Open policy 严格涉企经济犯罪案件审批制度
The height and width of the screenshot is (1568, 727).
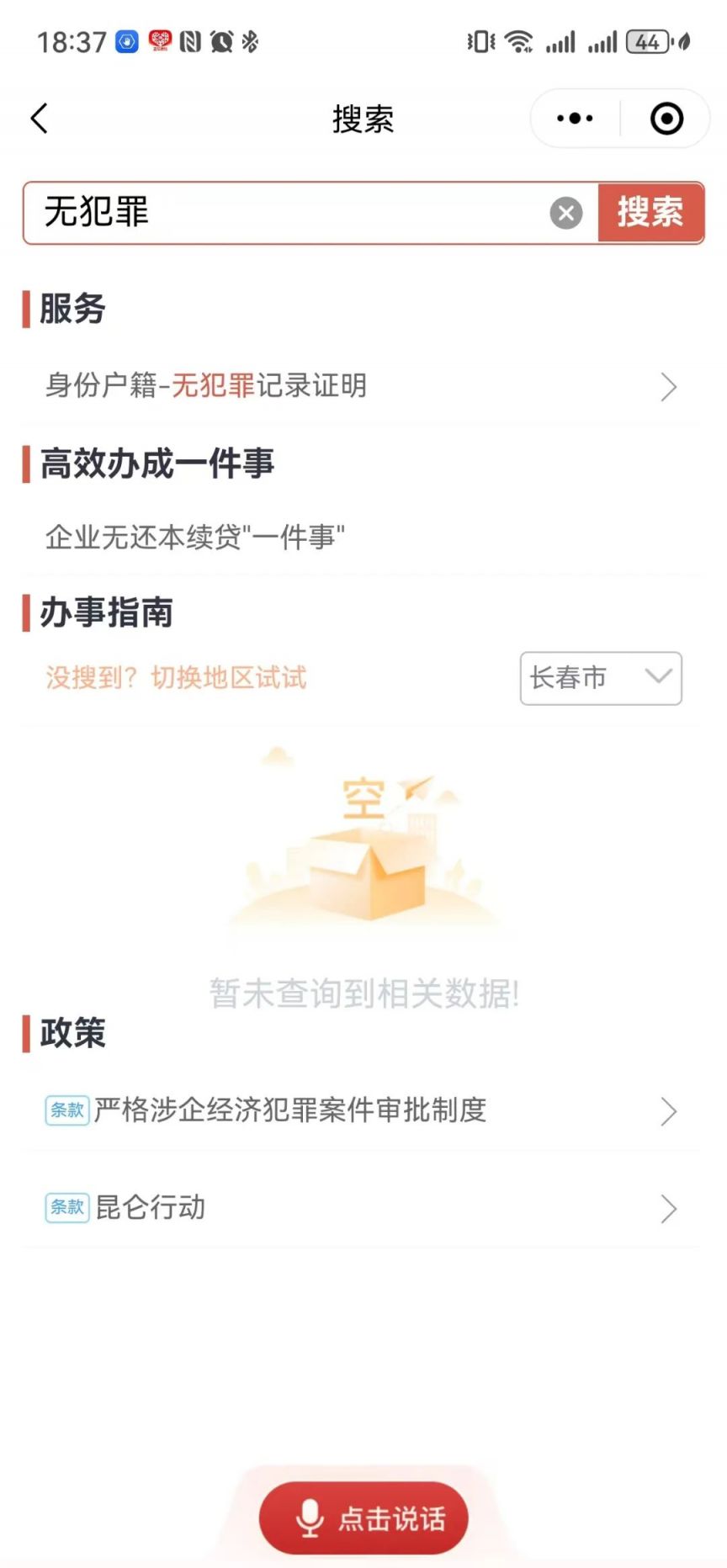pos(362,1111)
